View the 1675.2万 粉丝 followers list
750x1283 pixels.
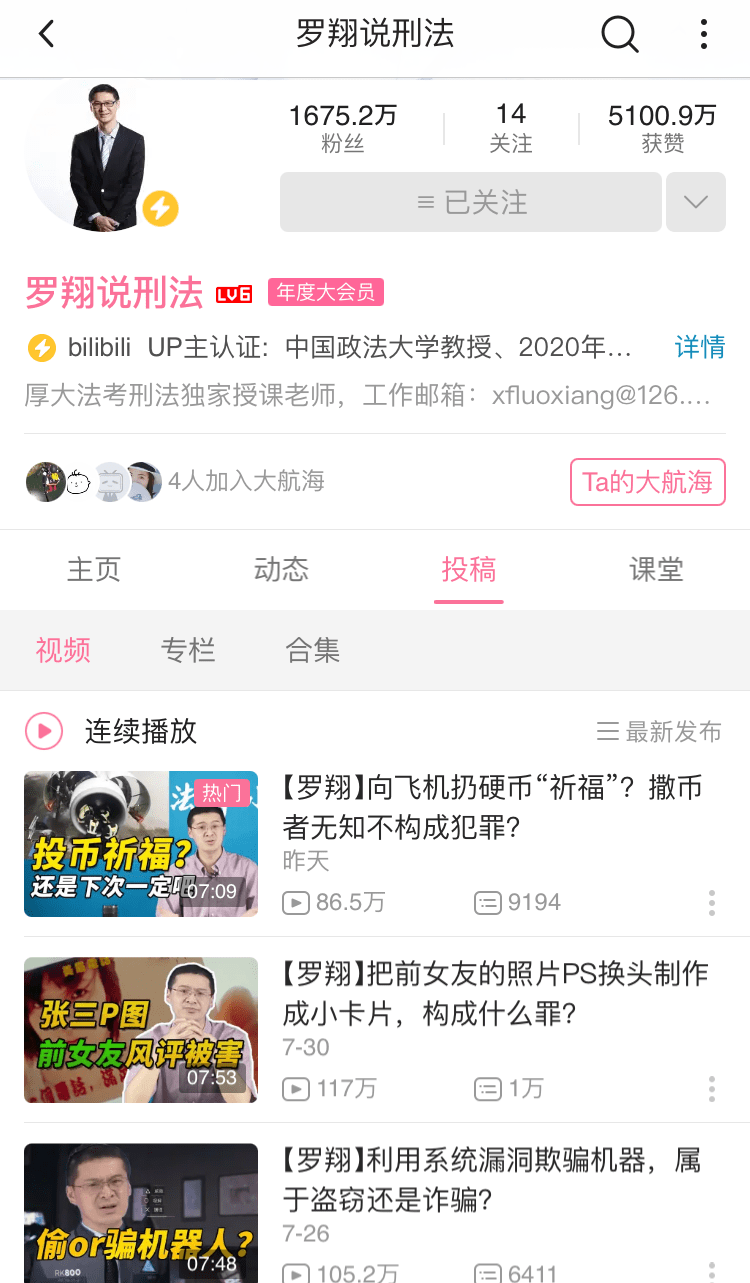[342, 128]
